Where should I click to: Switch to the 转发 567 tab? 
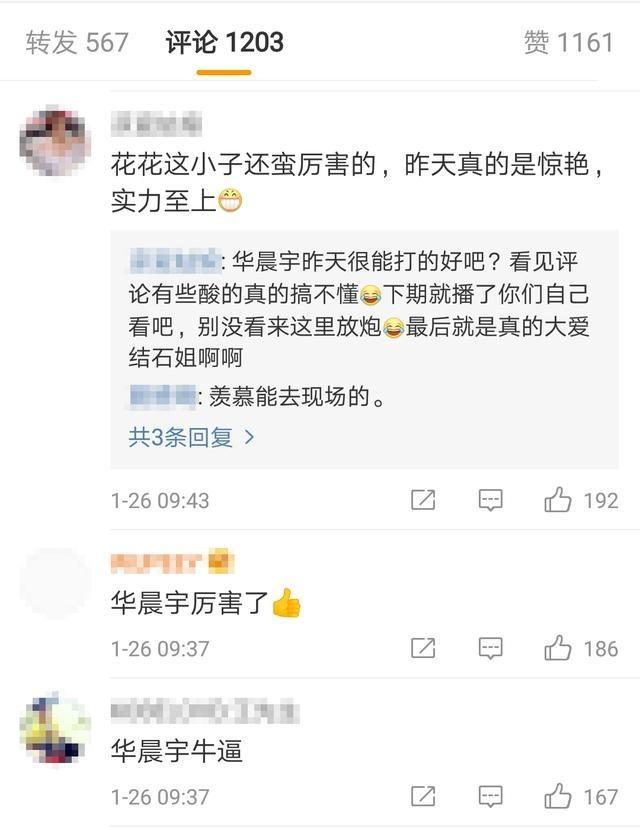pos(77,42)
